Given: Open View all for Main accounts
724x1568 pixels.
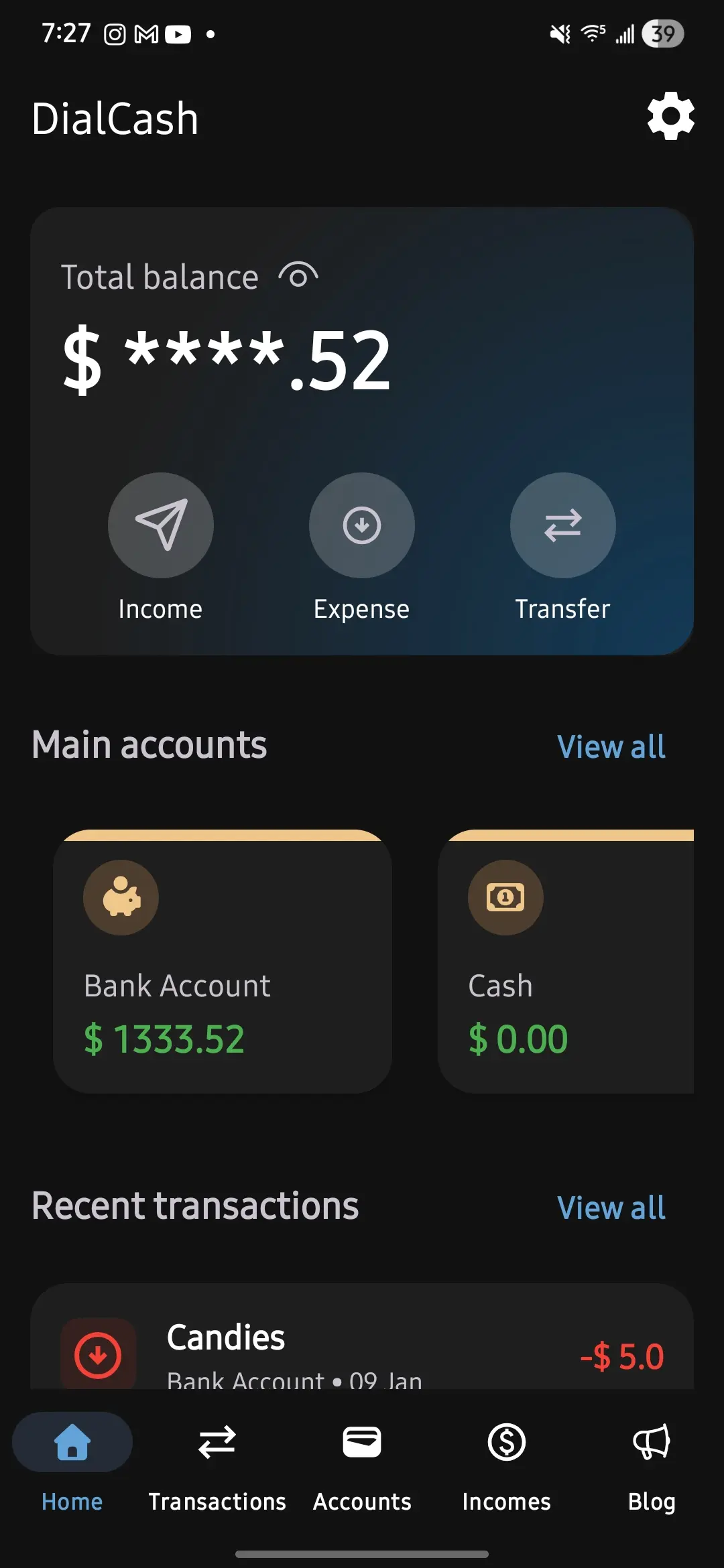Looking at the screenshot, I should tap(611, 746).
